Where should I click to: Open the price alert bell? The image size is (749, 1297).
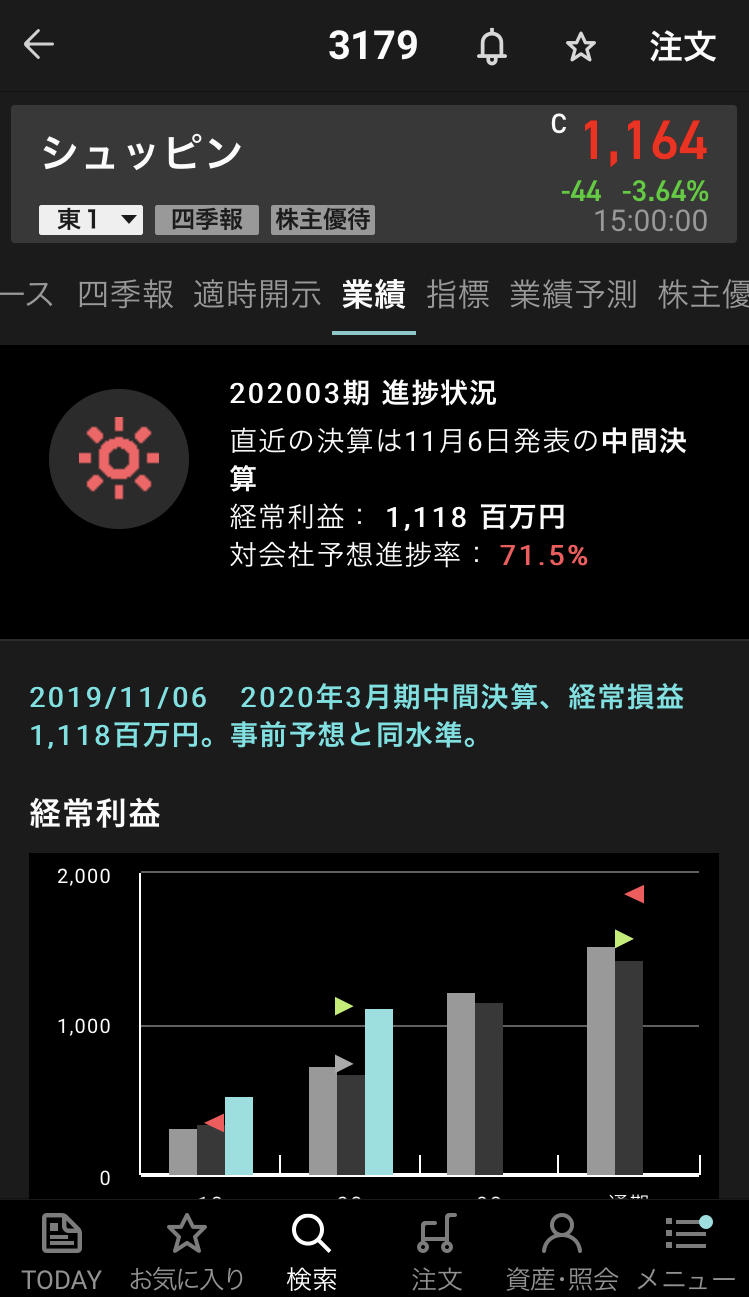point(491,46)
